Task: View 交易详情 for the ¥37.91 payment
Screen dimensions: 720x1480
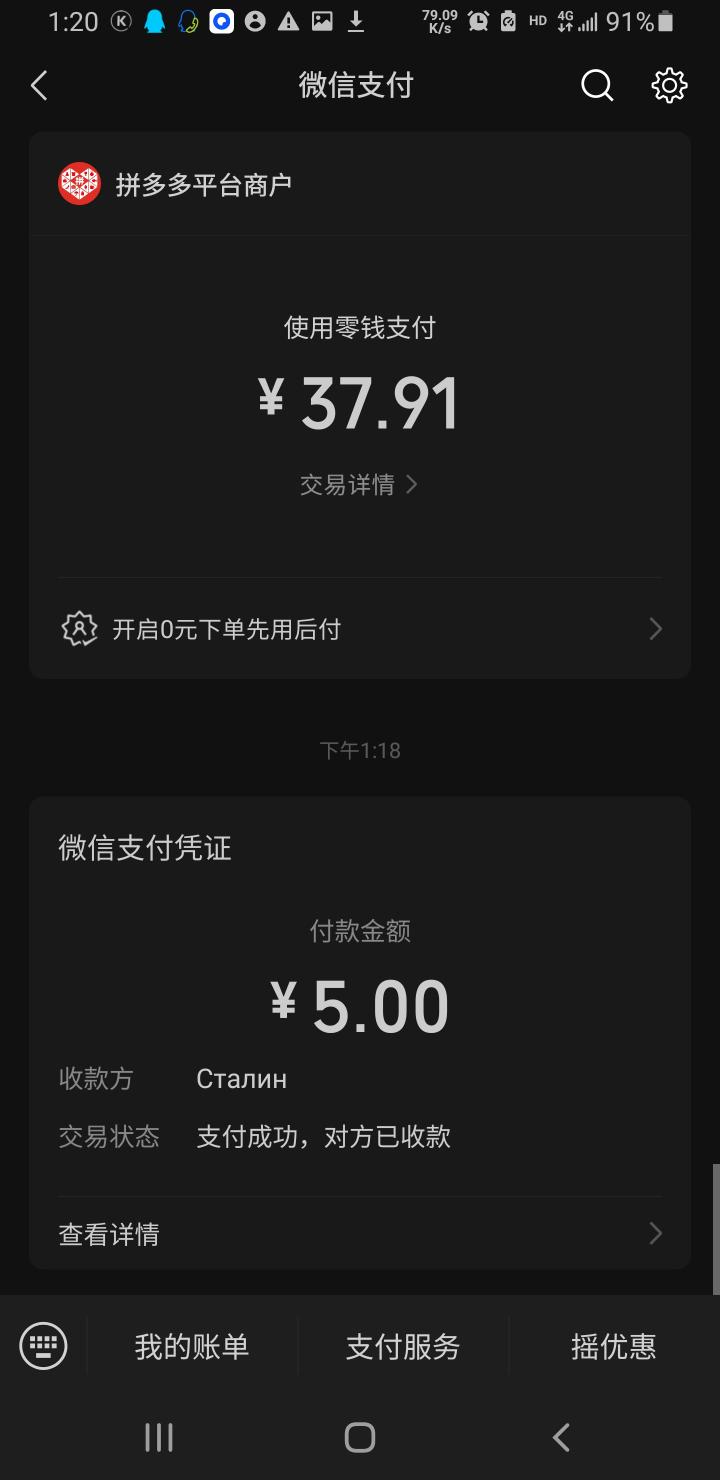Action: (x=358, y=485)
